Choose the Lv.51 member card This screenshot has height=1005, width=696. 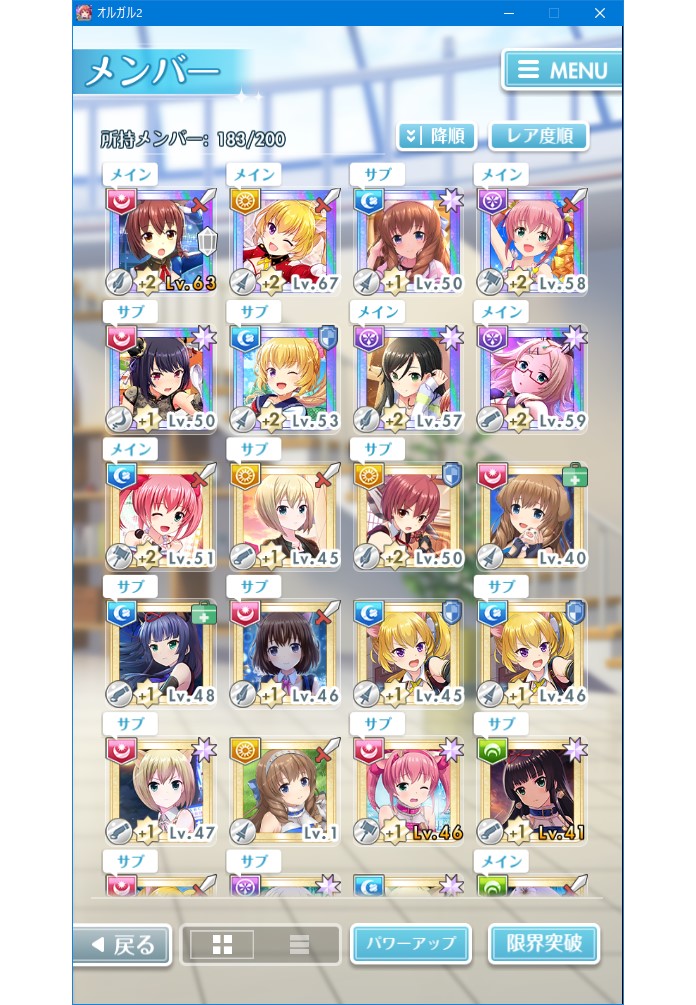click(161, 516)
